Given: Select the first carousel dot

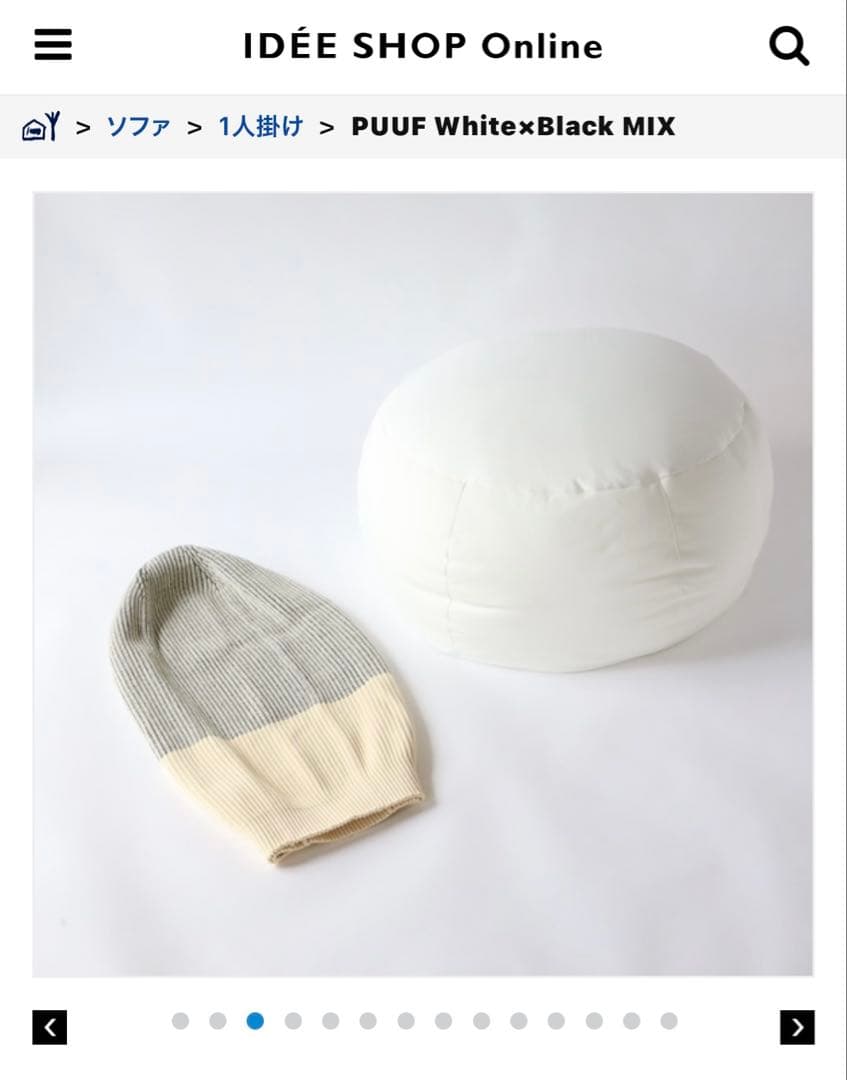Looking at the screenshot, I should coord(181,1022).
